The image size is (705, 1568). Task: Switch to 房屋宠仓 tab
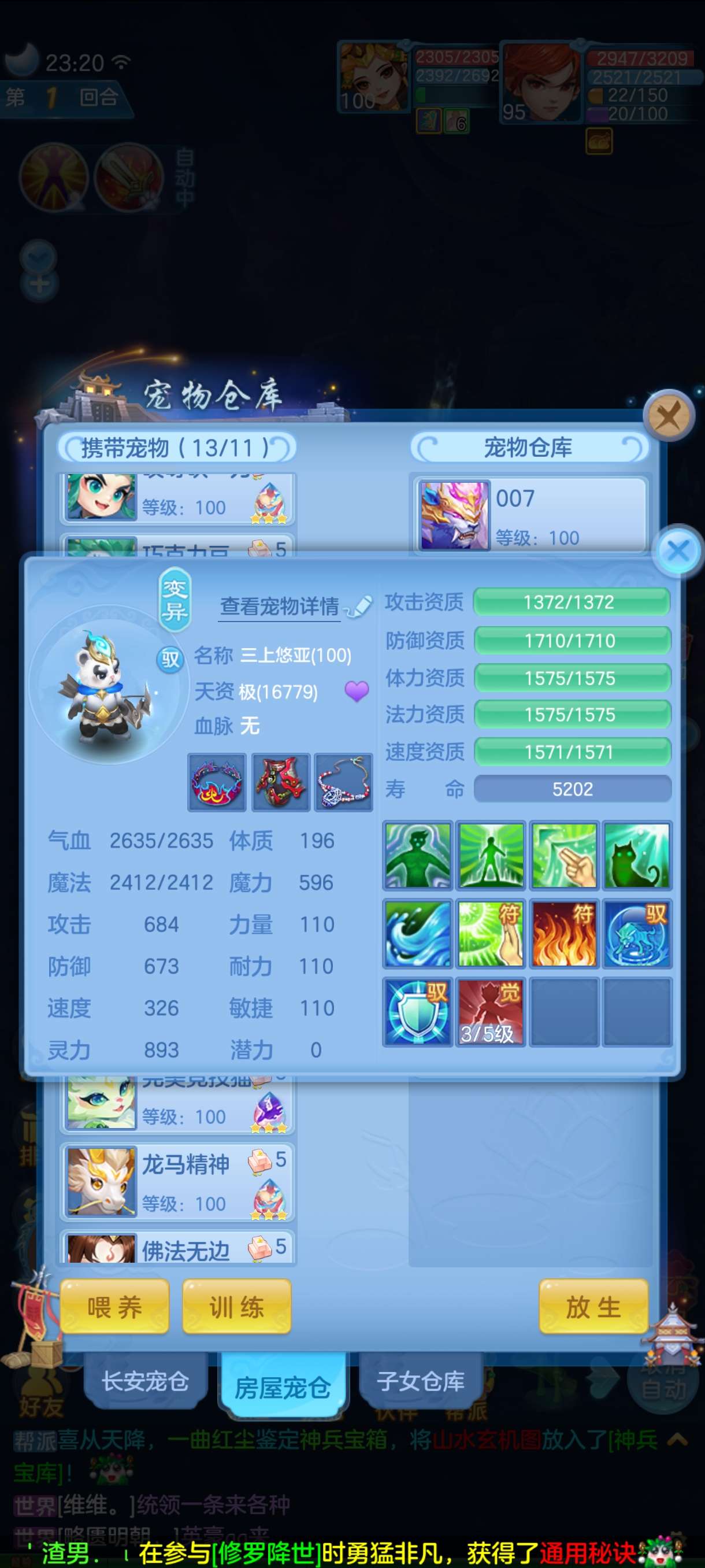283,1387
